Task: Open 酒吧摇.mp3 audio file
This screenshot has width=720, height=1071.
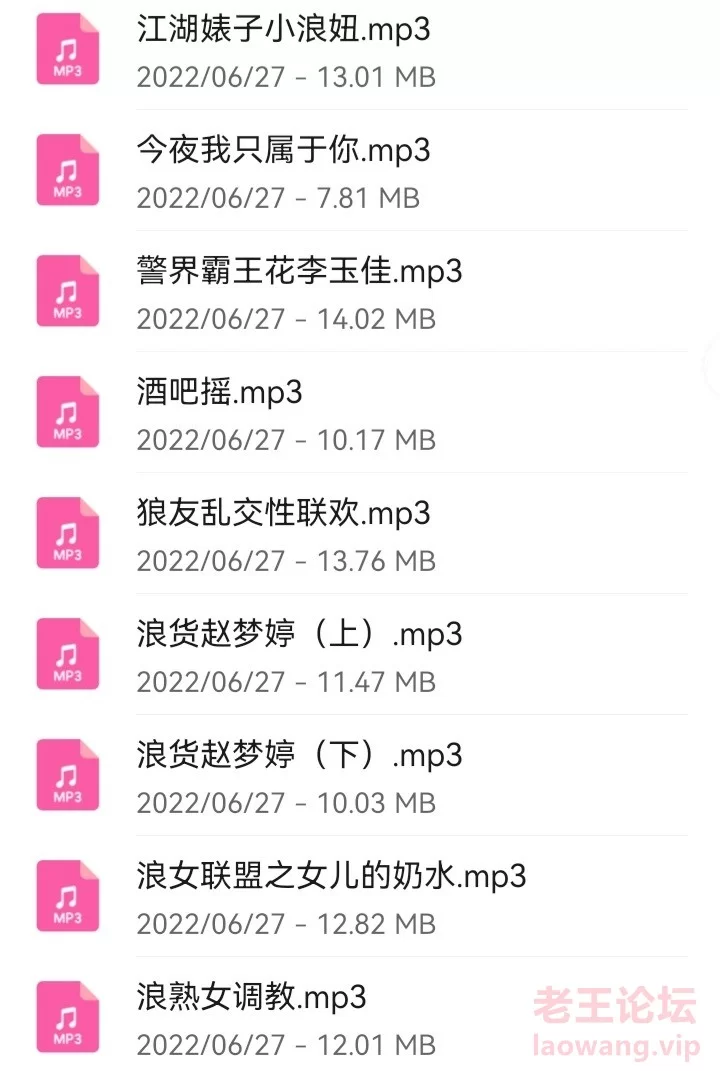Action: [x=219, y=393]
